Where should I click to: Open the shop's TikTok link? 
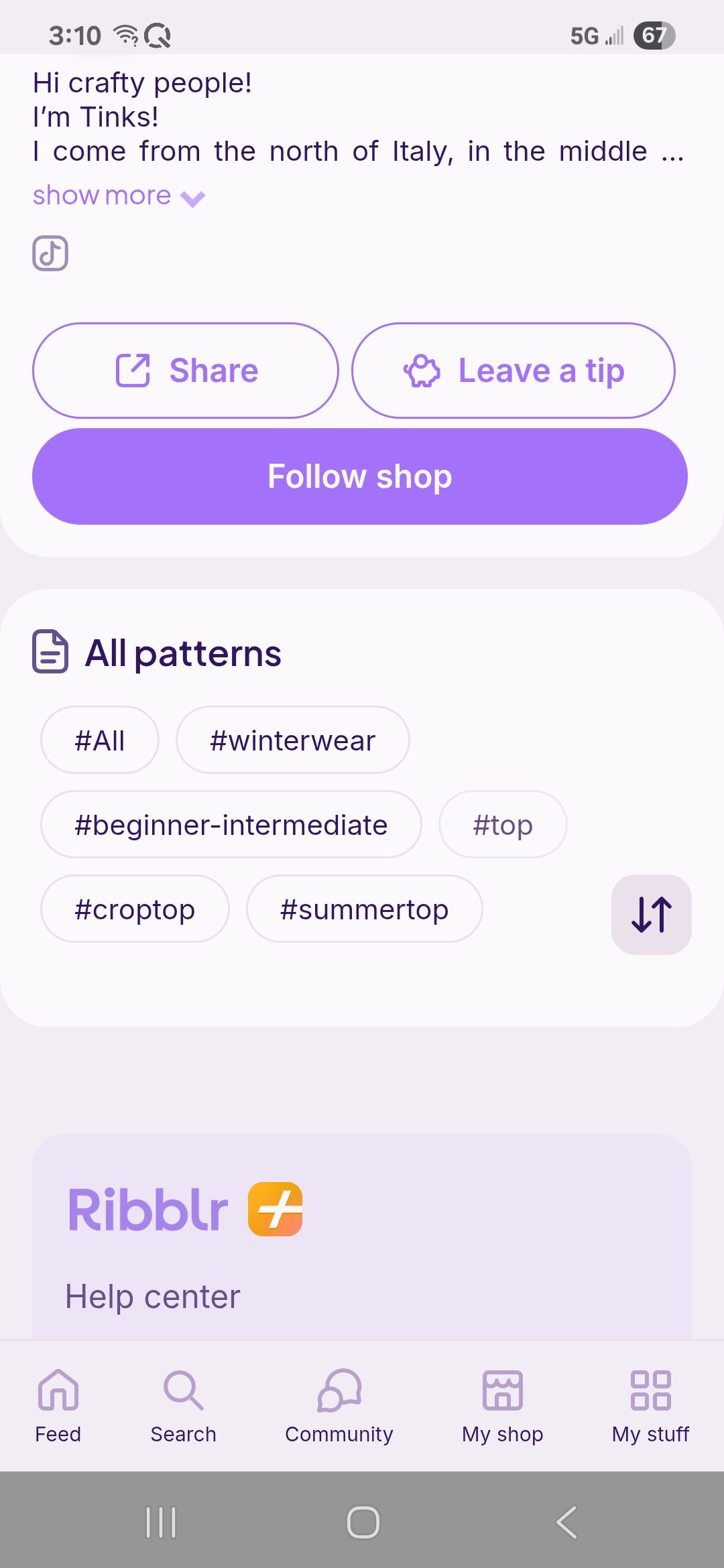pyautogui.click(x=50, y=253)
